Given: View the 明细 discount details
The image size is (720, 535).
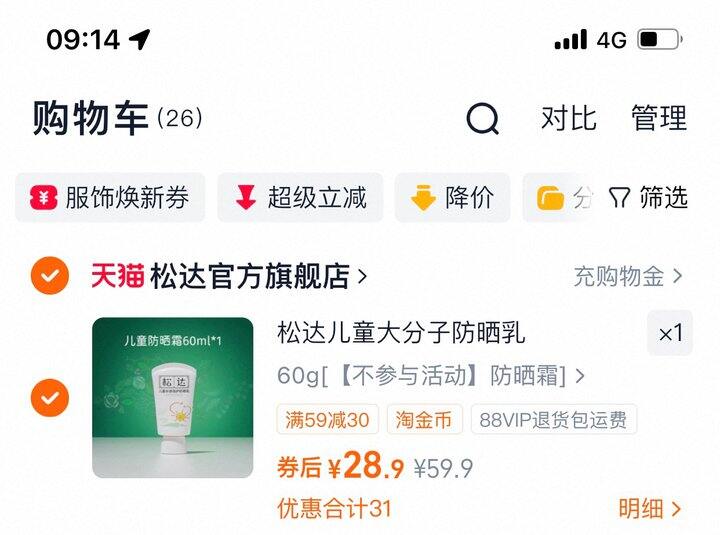Looking at the screenshot, I should [650, 508].
